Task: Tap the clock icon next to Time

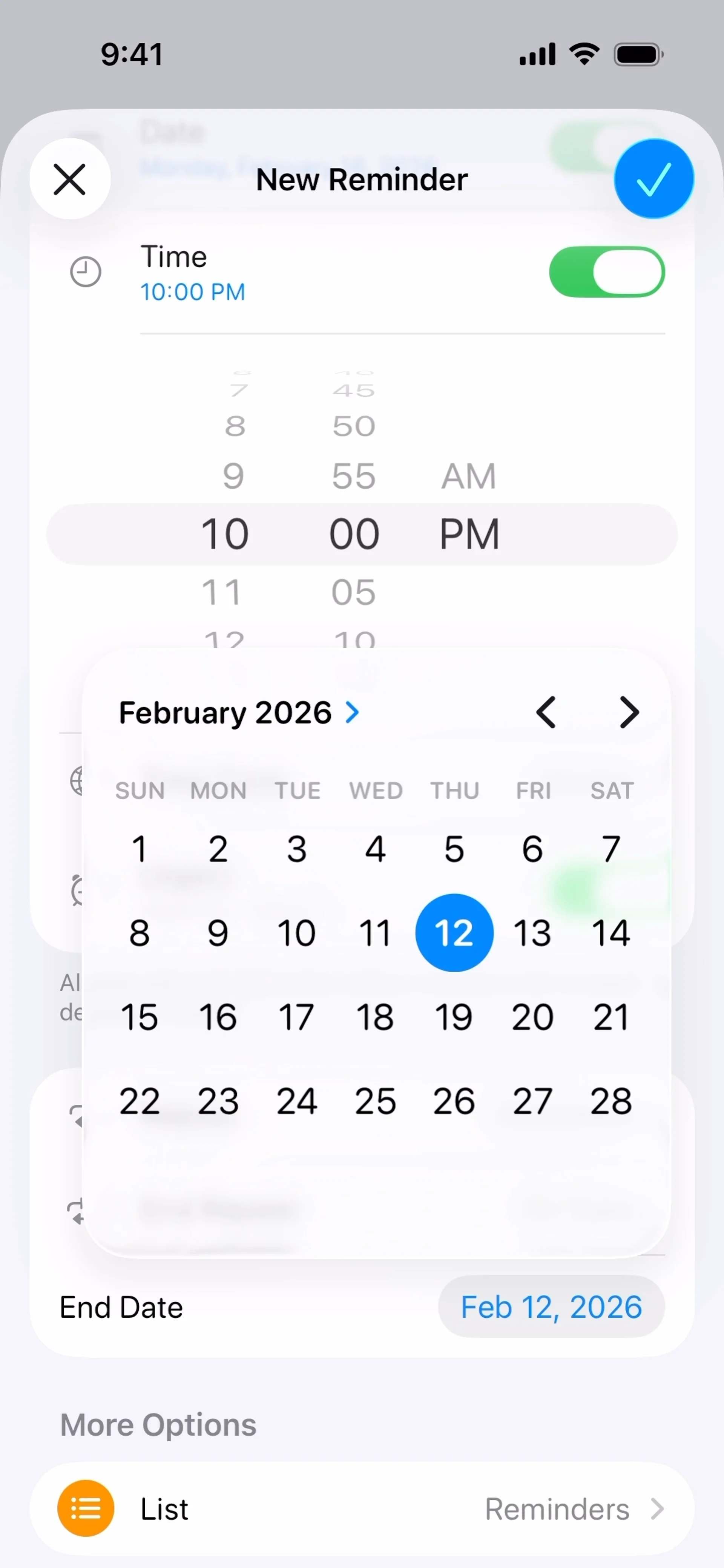Action: point(86,272)
